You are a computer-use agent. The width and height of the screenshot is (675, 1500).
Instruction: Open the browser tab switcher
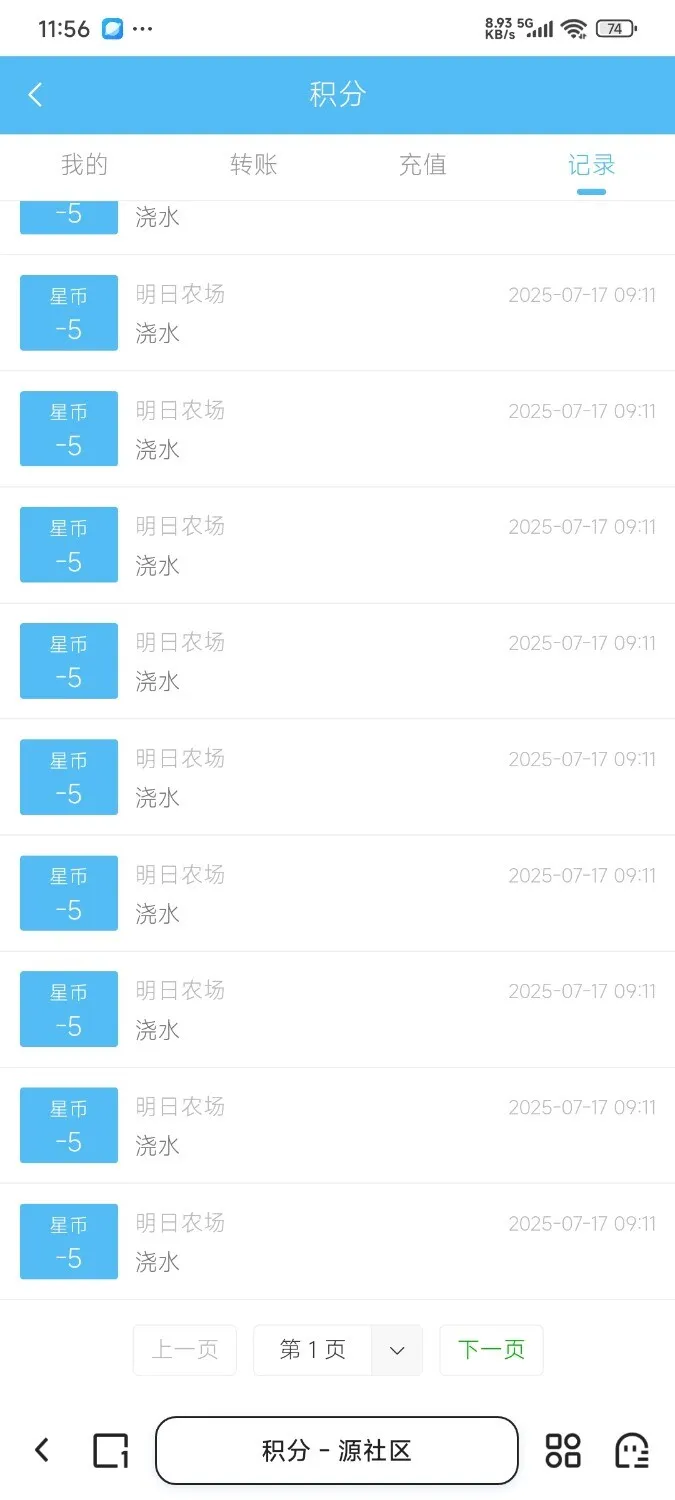click(x=111, y=1450)
